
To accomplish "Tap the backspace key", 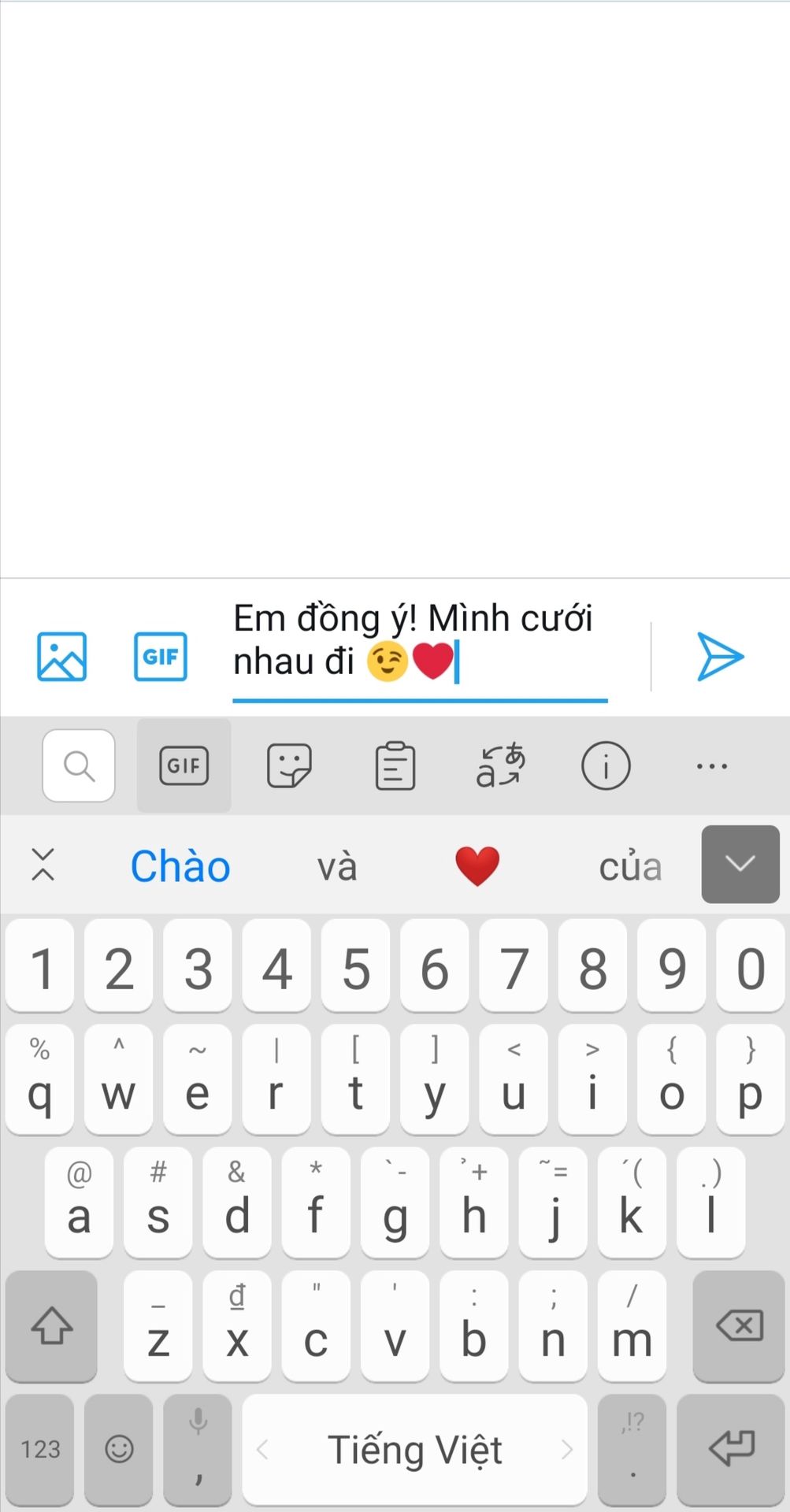I will tap(738, 1325).
